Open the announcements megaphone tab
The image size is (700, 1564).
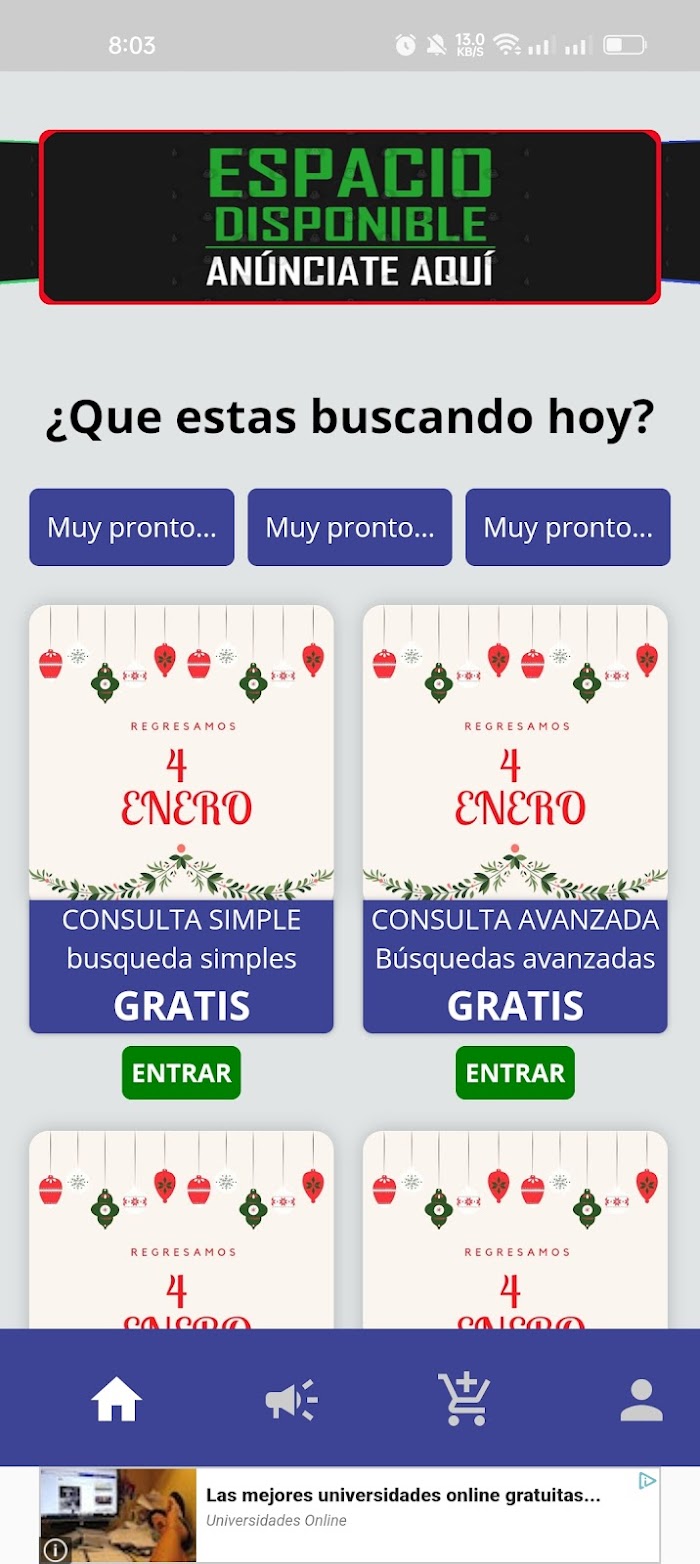291,1399
